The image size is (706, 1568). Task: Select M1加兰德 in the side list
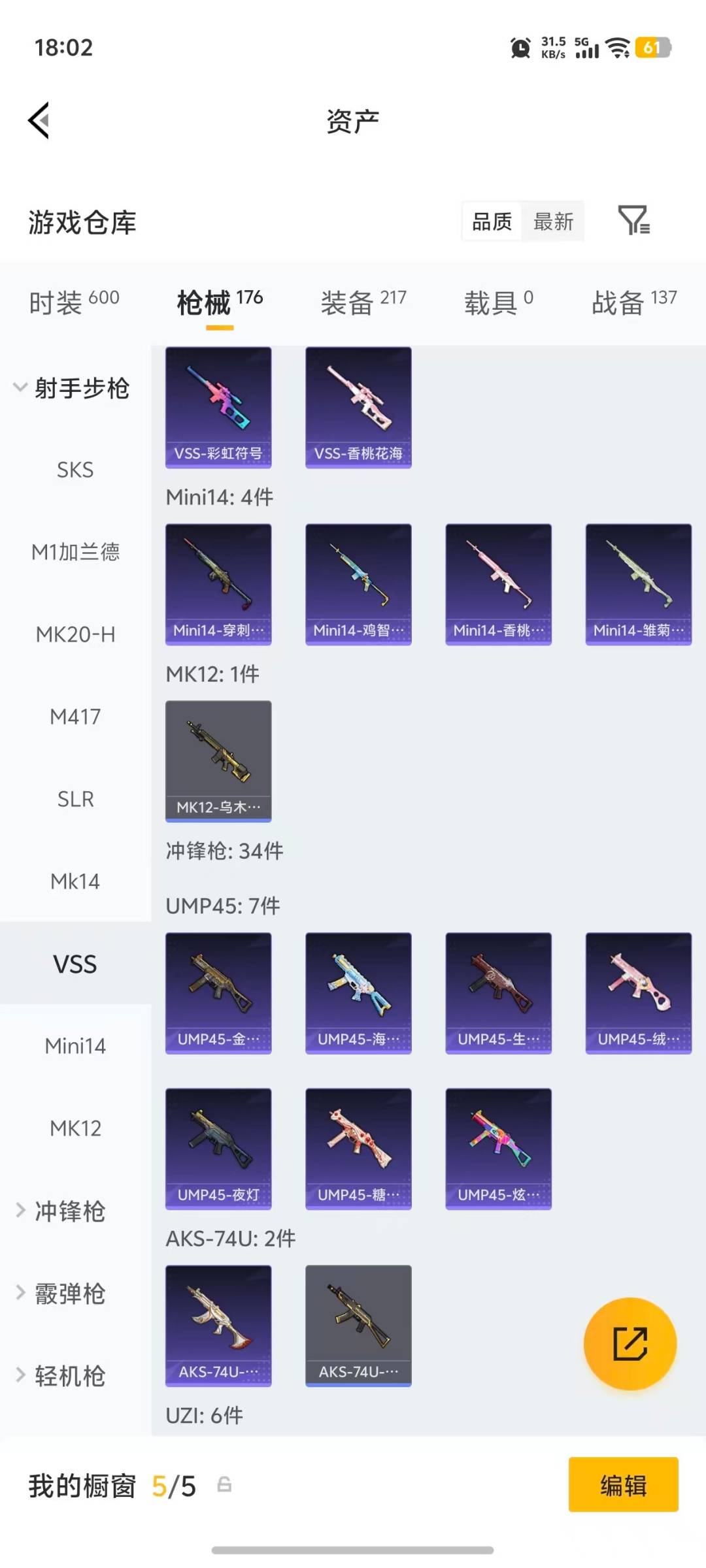tap(75, 552)
